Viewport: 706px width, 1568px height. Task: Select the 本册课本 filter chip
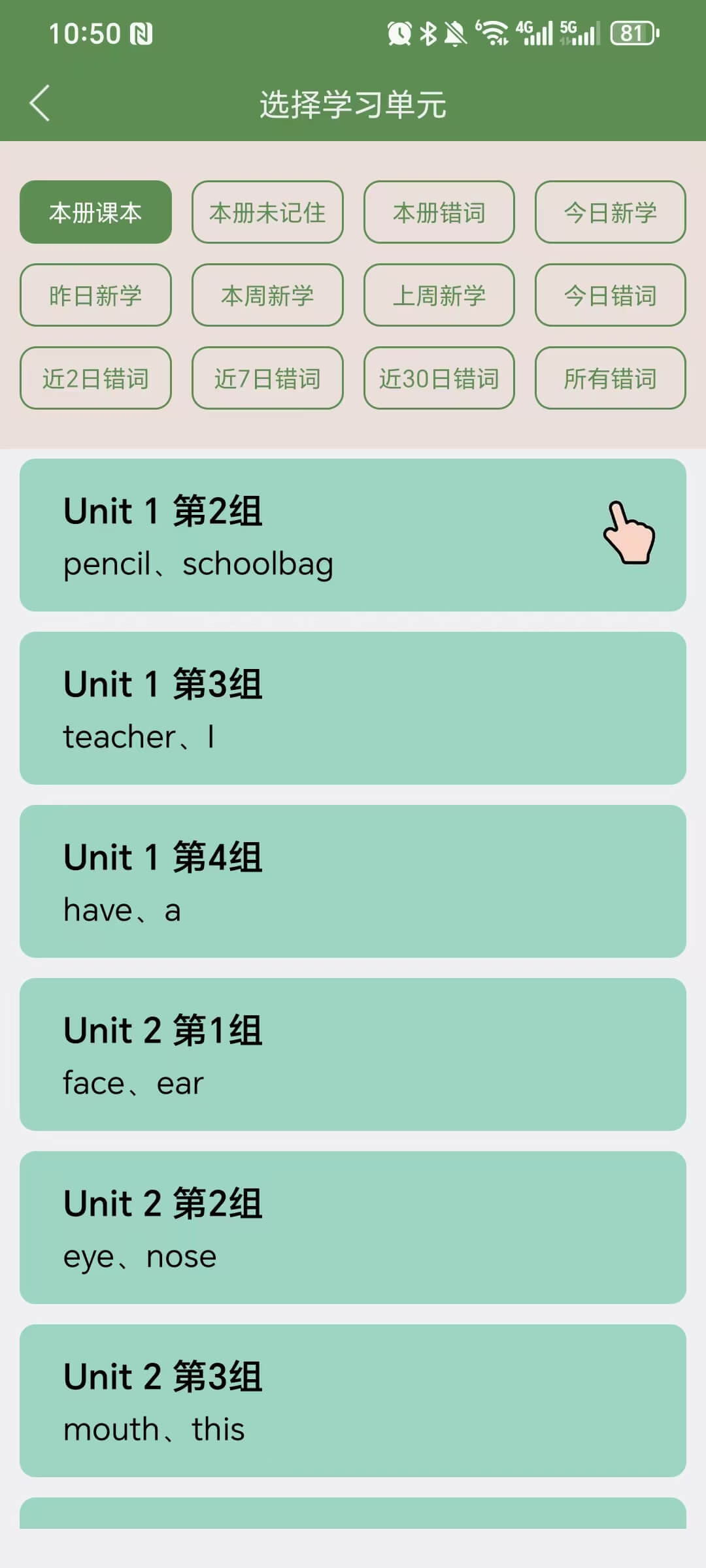(x=95, y=212)
